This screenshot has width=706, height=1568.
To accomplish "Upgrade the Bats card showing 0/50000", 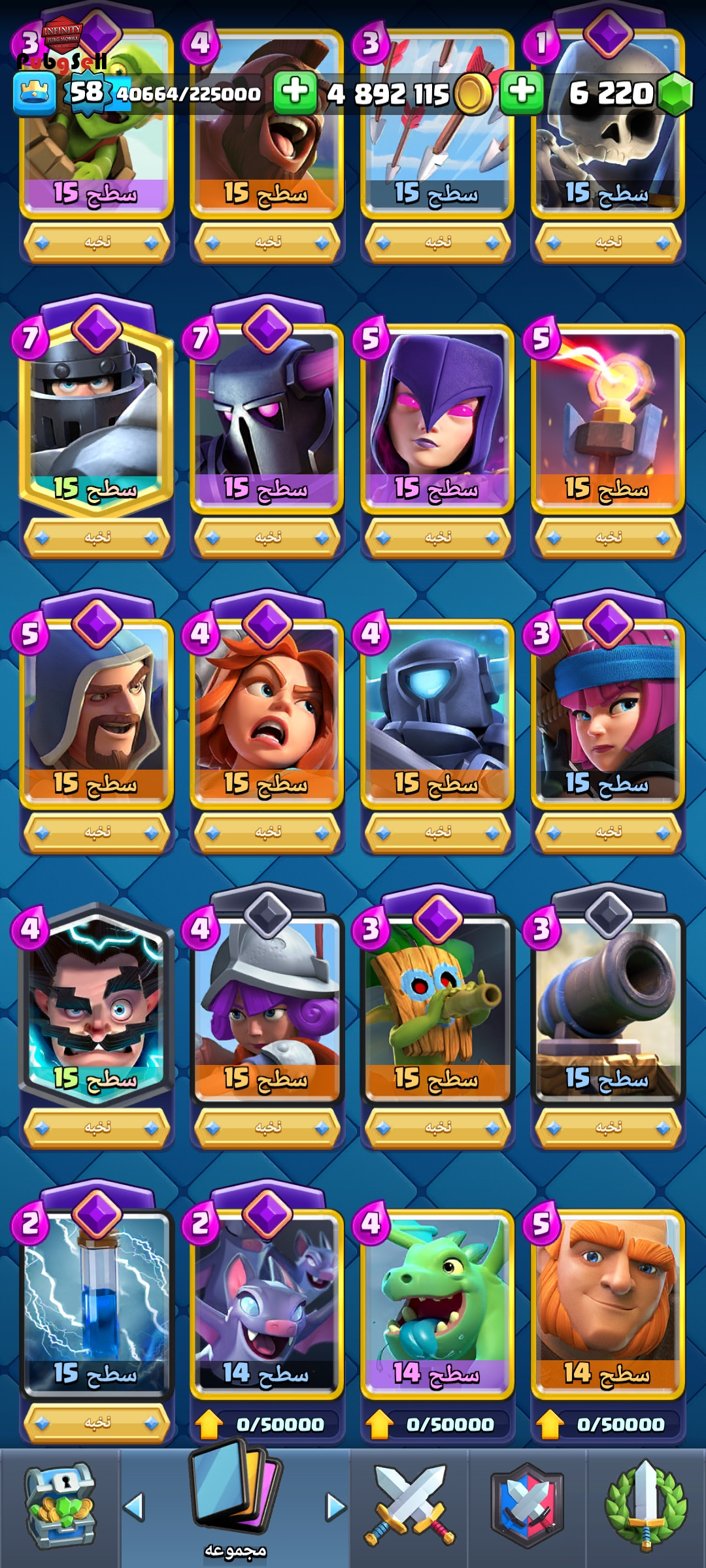I will pyautogui.click(x=267, y=1424).
